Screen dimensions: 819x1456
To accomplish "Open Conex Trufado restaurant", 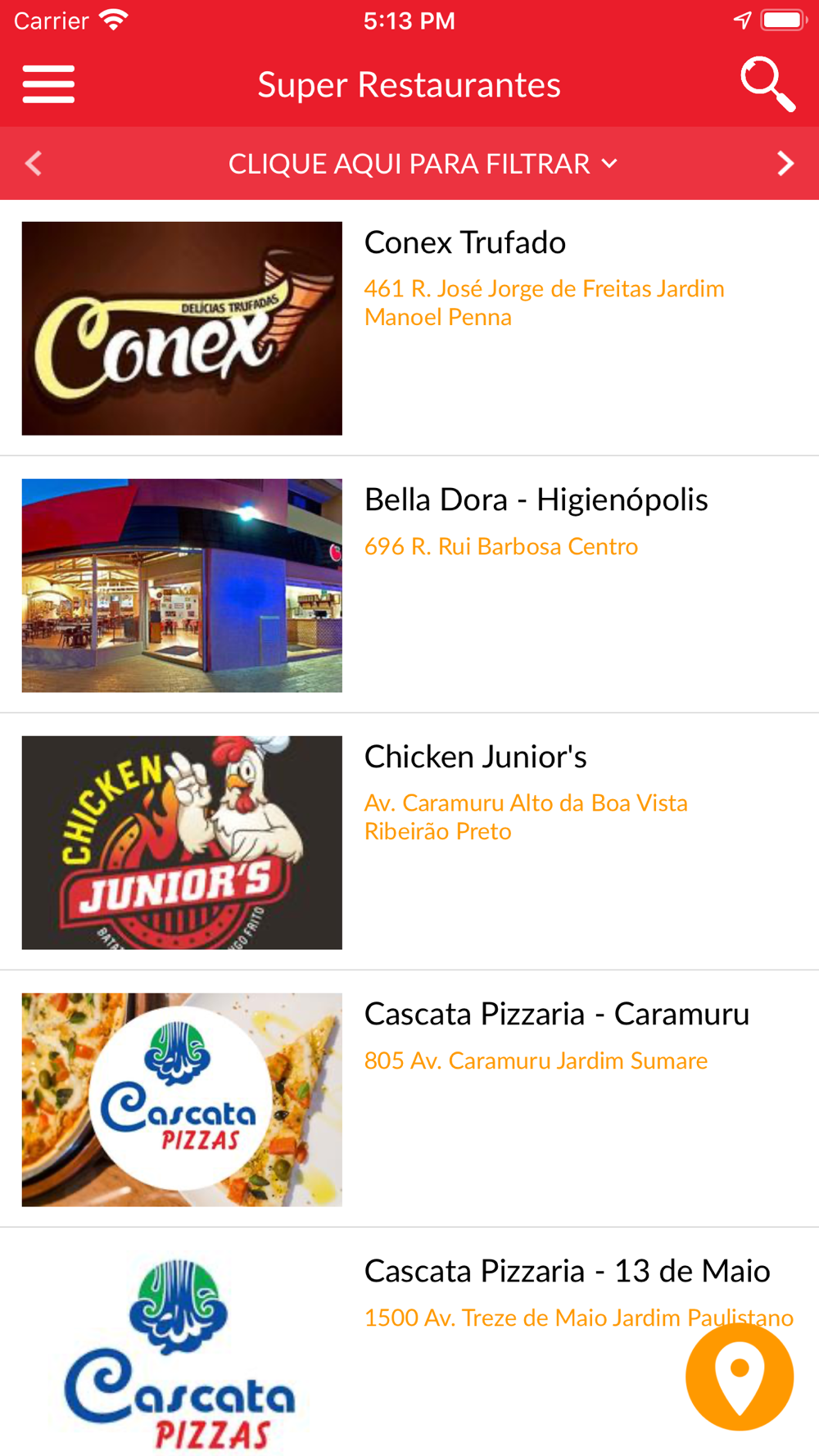I will coord(409,328).
